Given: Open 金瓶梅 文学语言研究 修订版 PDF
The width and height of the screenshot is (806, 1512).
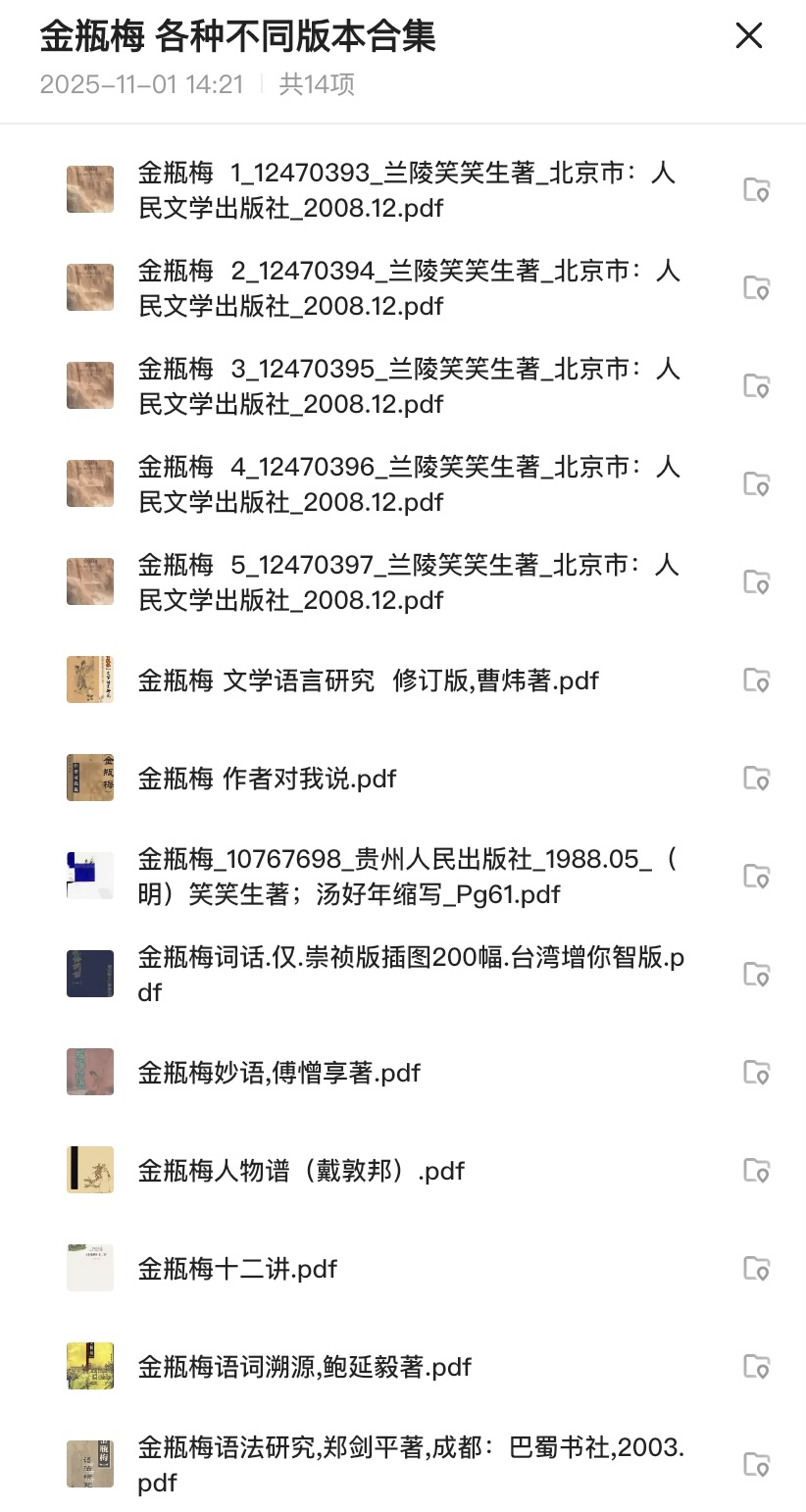Looking at the screenshot, I should tap(368, 680).
